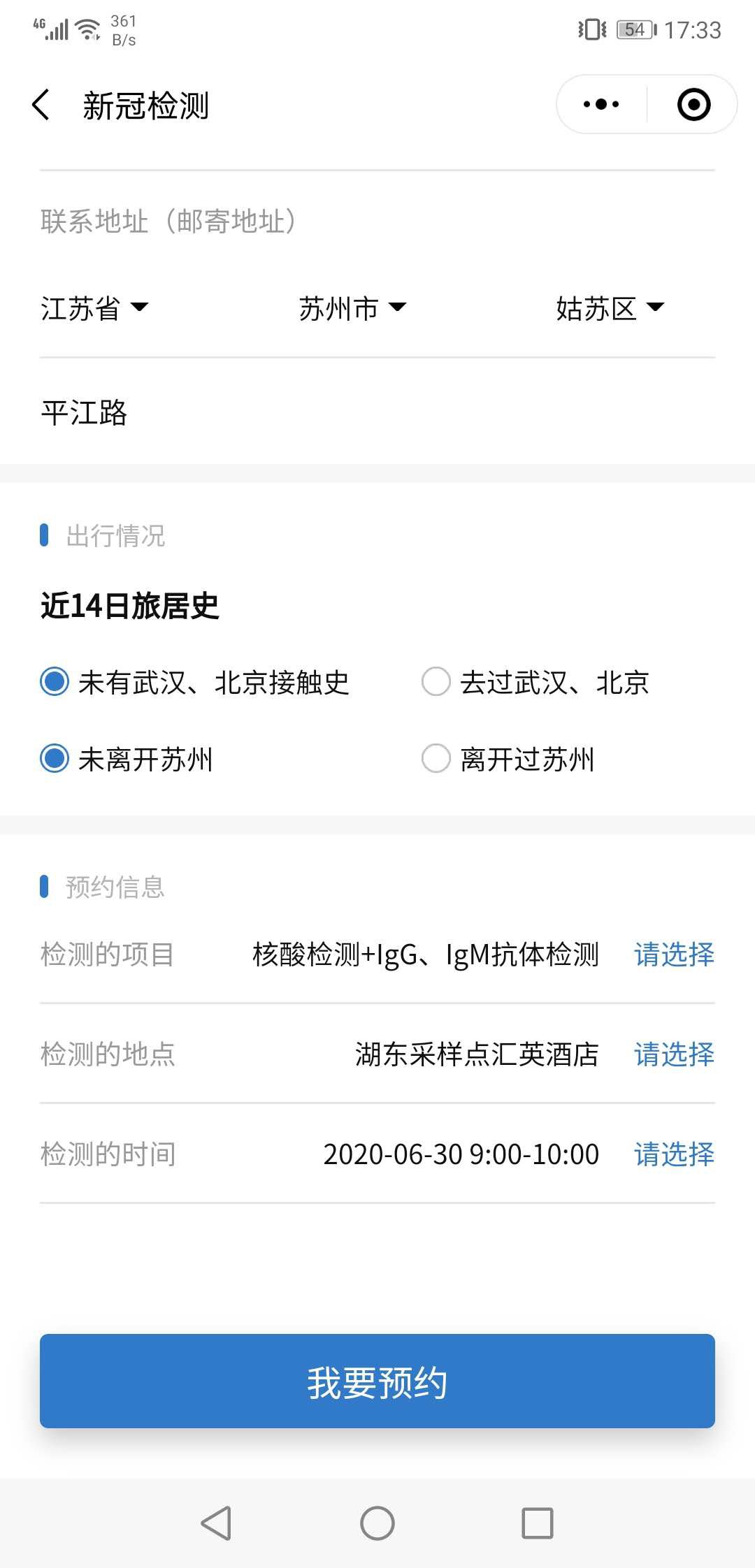Open the 姑苏区 district dropdown
This screenshot has height=1568, width=755.
point(610,308)
